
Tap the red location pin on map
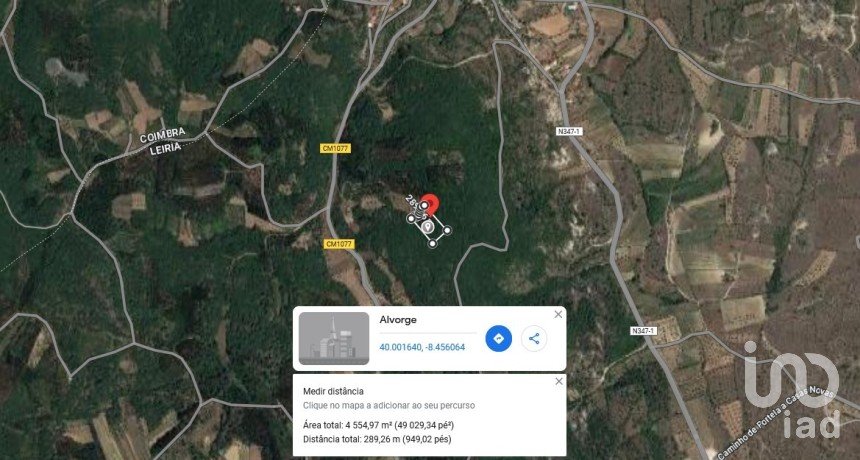(429, 203)
